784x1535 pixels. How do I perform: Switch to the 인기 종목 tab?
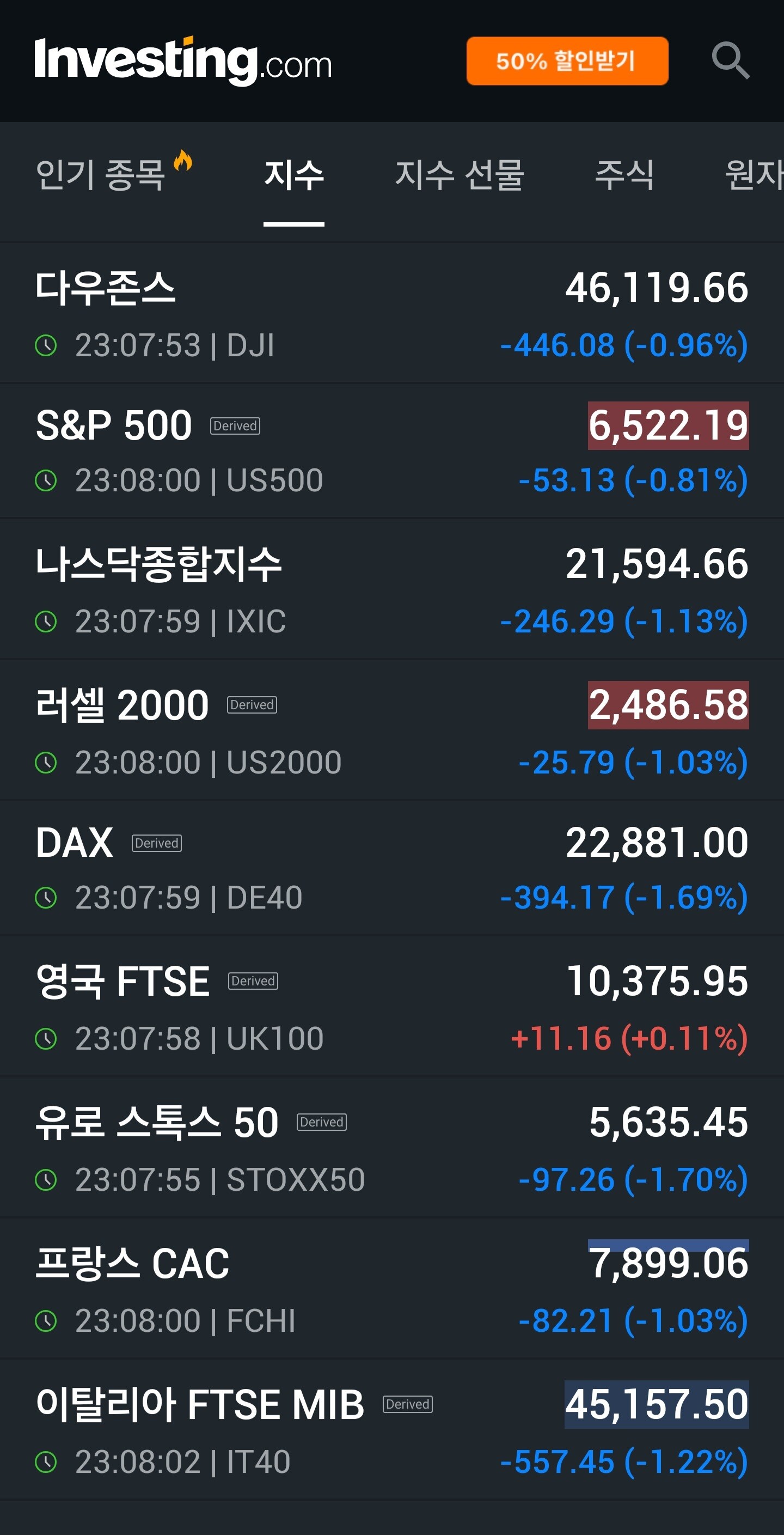coord(113,173)
